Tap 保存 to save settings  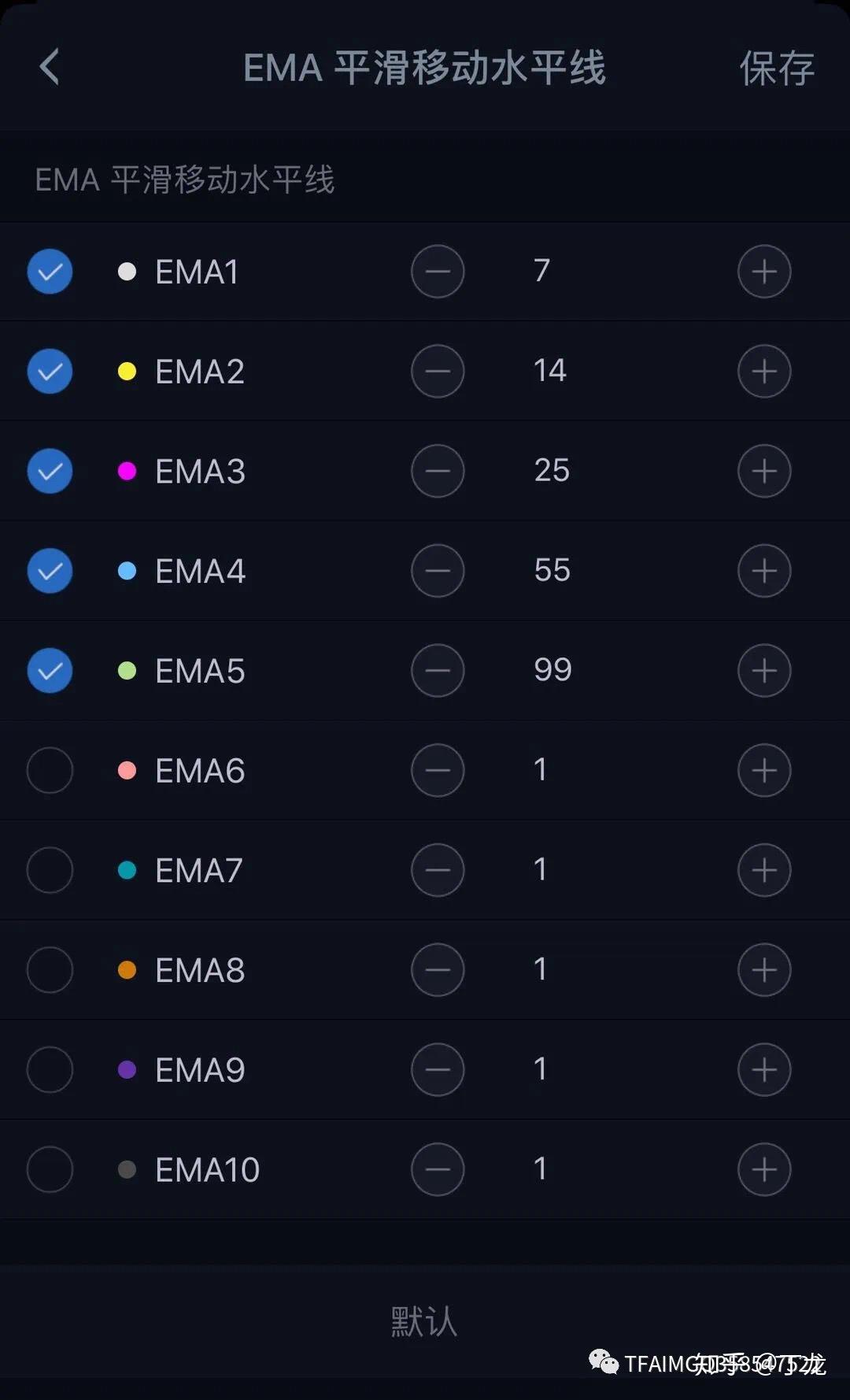click(x=776, y=69)
